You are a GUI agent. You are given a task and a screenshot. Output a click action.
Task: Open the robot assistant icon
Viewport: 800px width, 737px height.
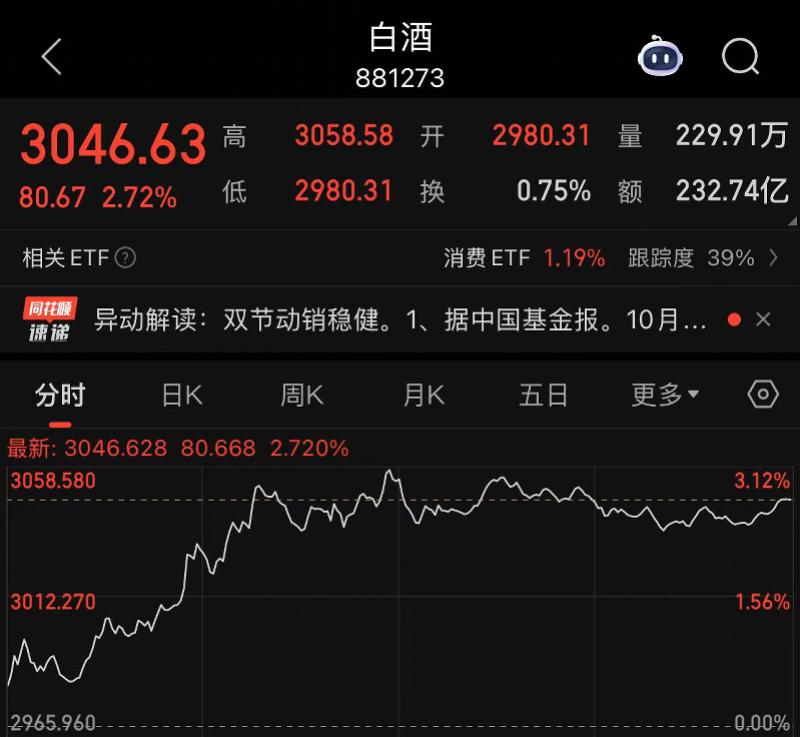click(x=661, y=56)
